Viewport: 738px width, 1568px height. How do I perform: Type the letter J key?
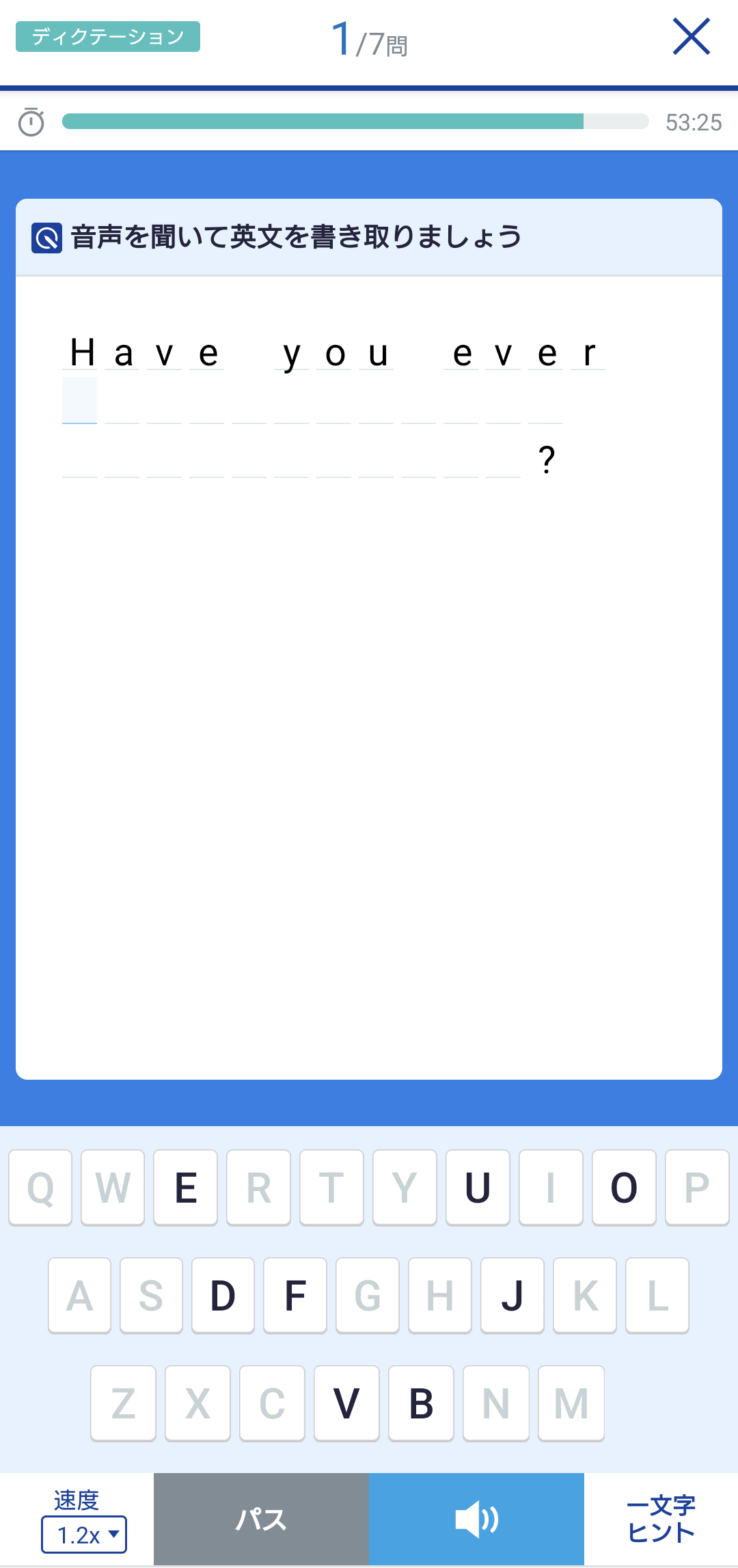coord(512,1296)
